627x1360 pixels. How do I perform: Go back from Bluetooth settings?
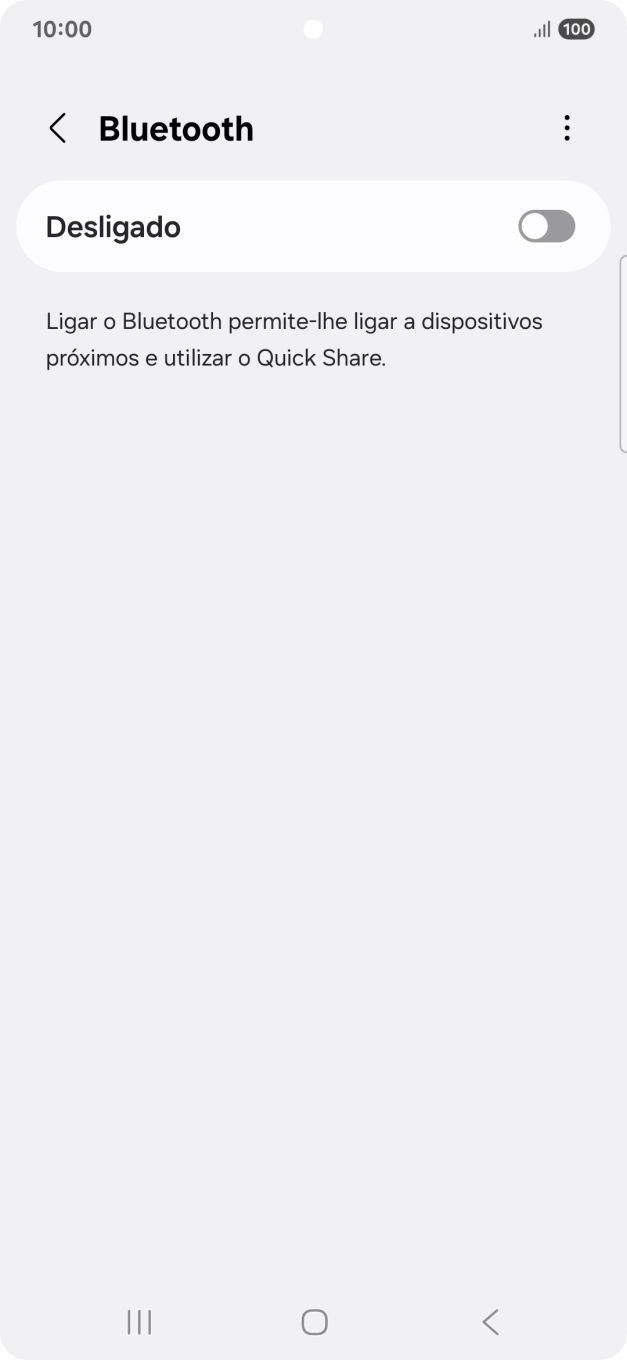coord(58,129)
